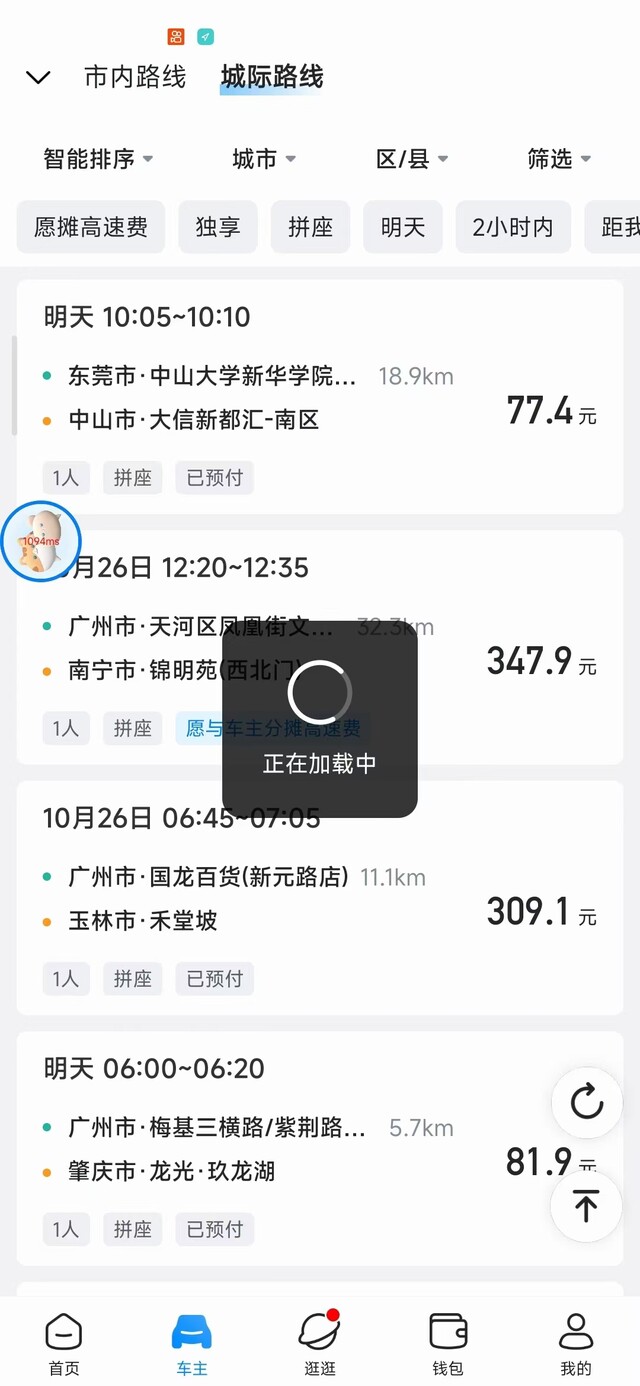Open the 城市 dropdown
The width and height of the screenshot is (640, 1386).
(264, 159)
